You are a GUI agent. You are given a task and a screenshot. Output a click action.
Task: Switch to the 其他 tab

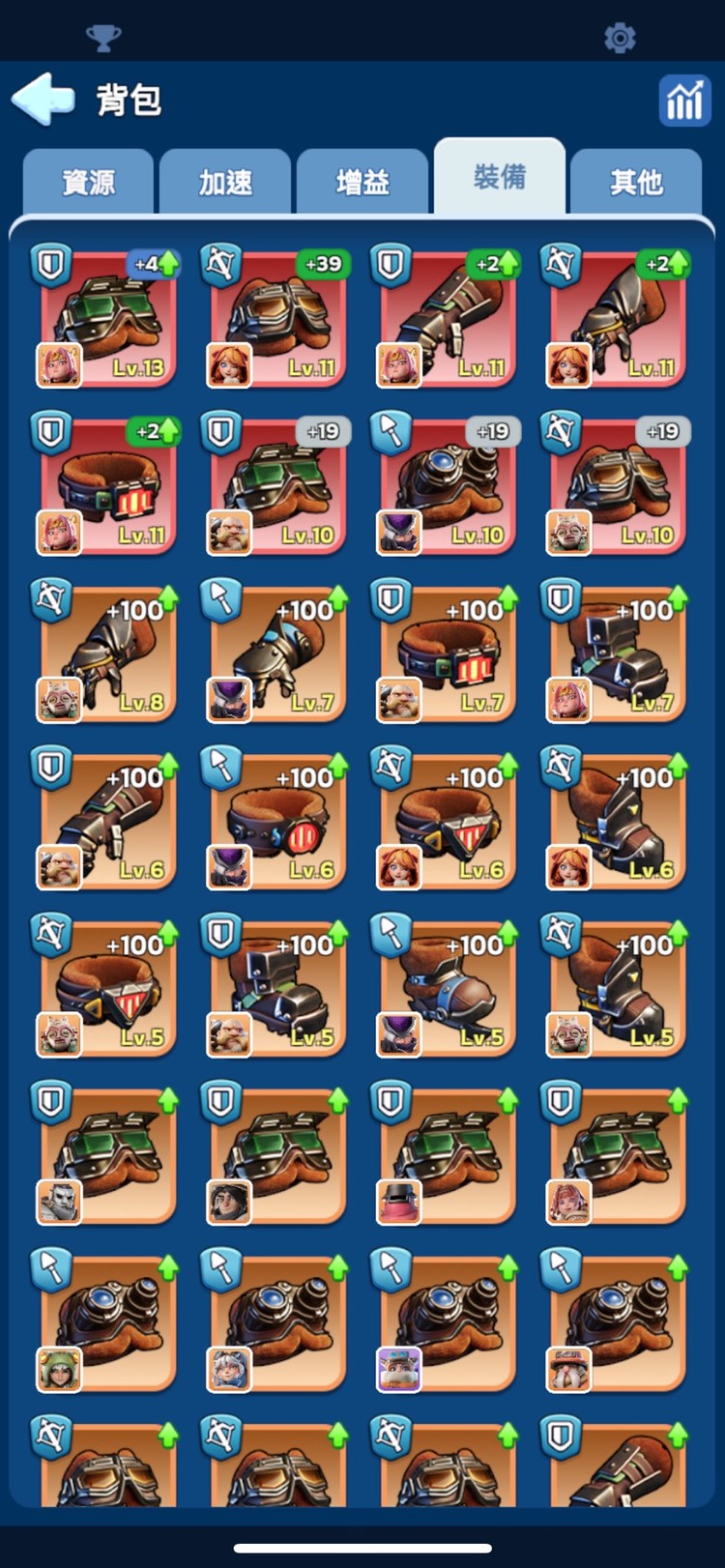(636, 182)
